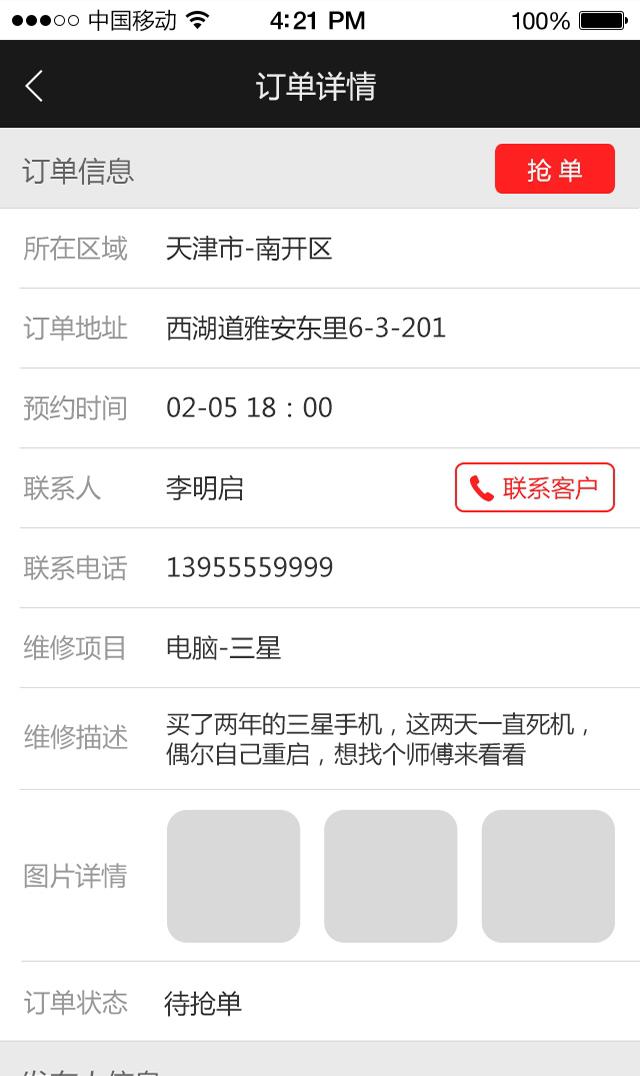640x1076 pixels.
Task: View the second picture in 图片详情
Action: (390, 876)
